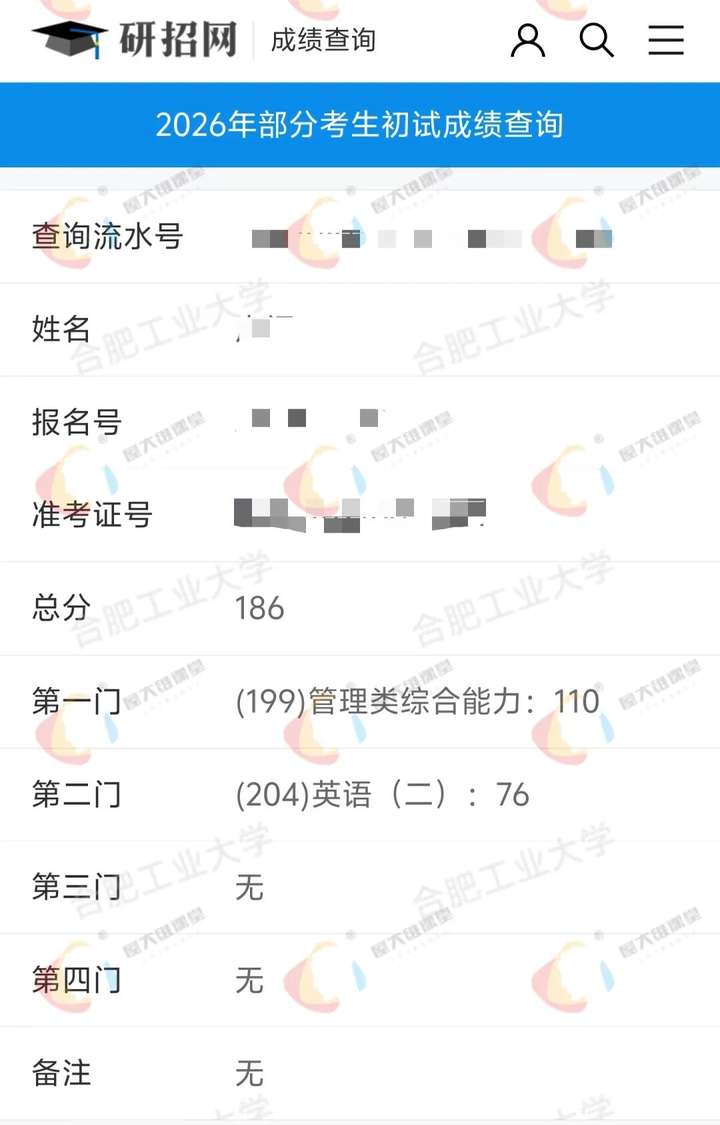Screen dimensions: 720x1125
Task: Open the hamburger menu
Action: click(x=666, y=40)
